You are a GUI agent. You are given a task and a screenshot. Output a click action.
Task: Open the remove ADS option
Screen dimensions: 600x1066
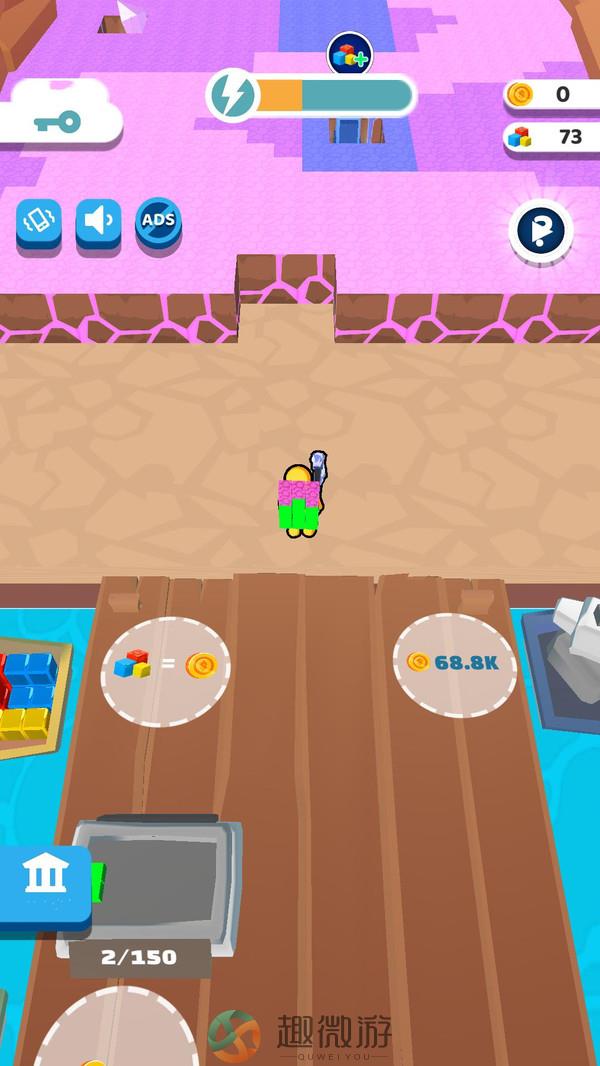coord(158,222)
